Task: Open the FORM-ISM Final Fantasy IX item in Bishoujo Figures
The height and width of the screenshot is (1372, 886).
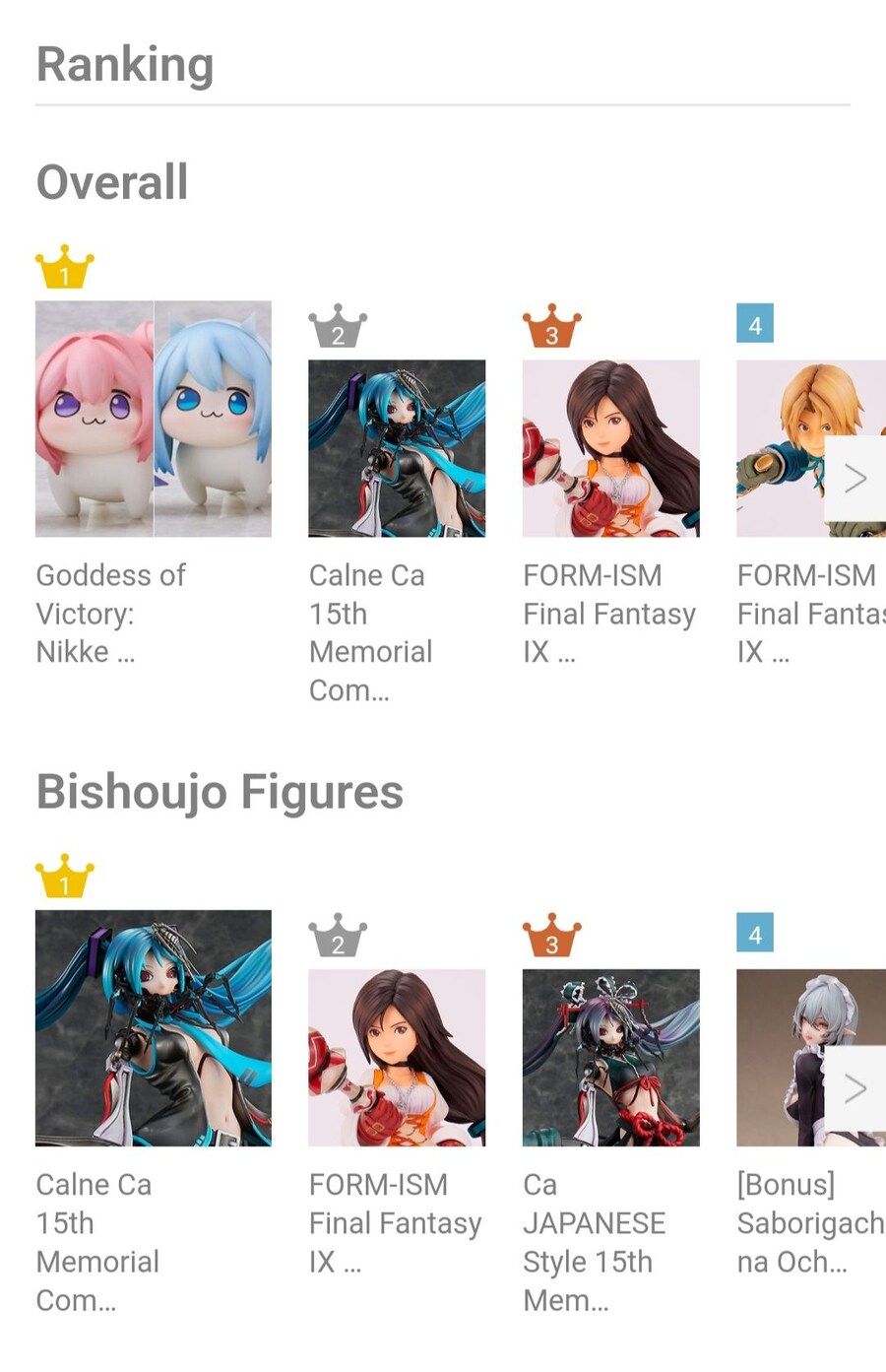Action: point(397,1057)
